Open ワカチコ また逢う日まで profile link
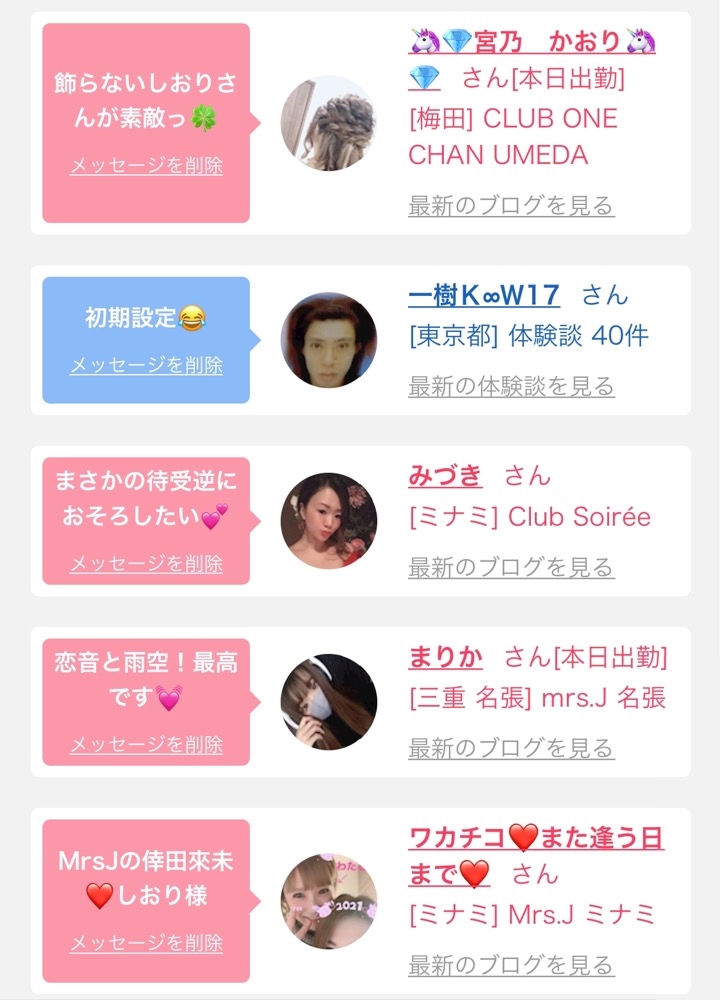Viewport: 720px width, 1000px height. click(536, 838)
